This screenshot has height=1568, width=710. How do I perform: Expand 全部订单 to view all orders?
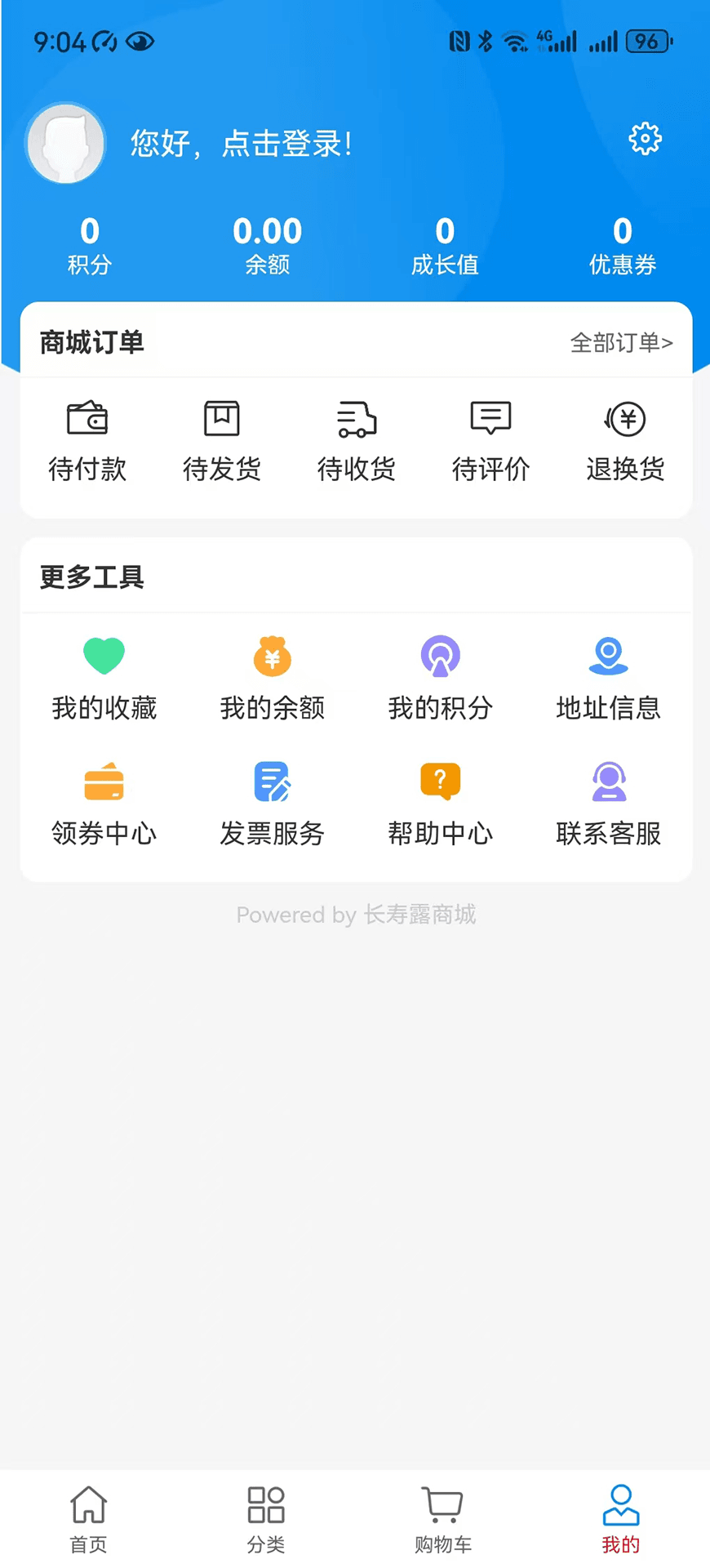(621, 343)
